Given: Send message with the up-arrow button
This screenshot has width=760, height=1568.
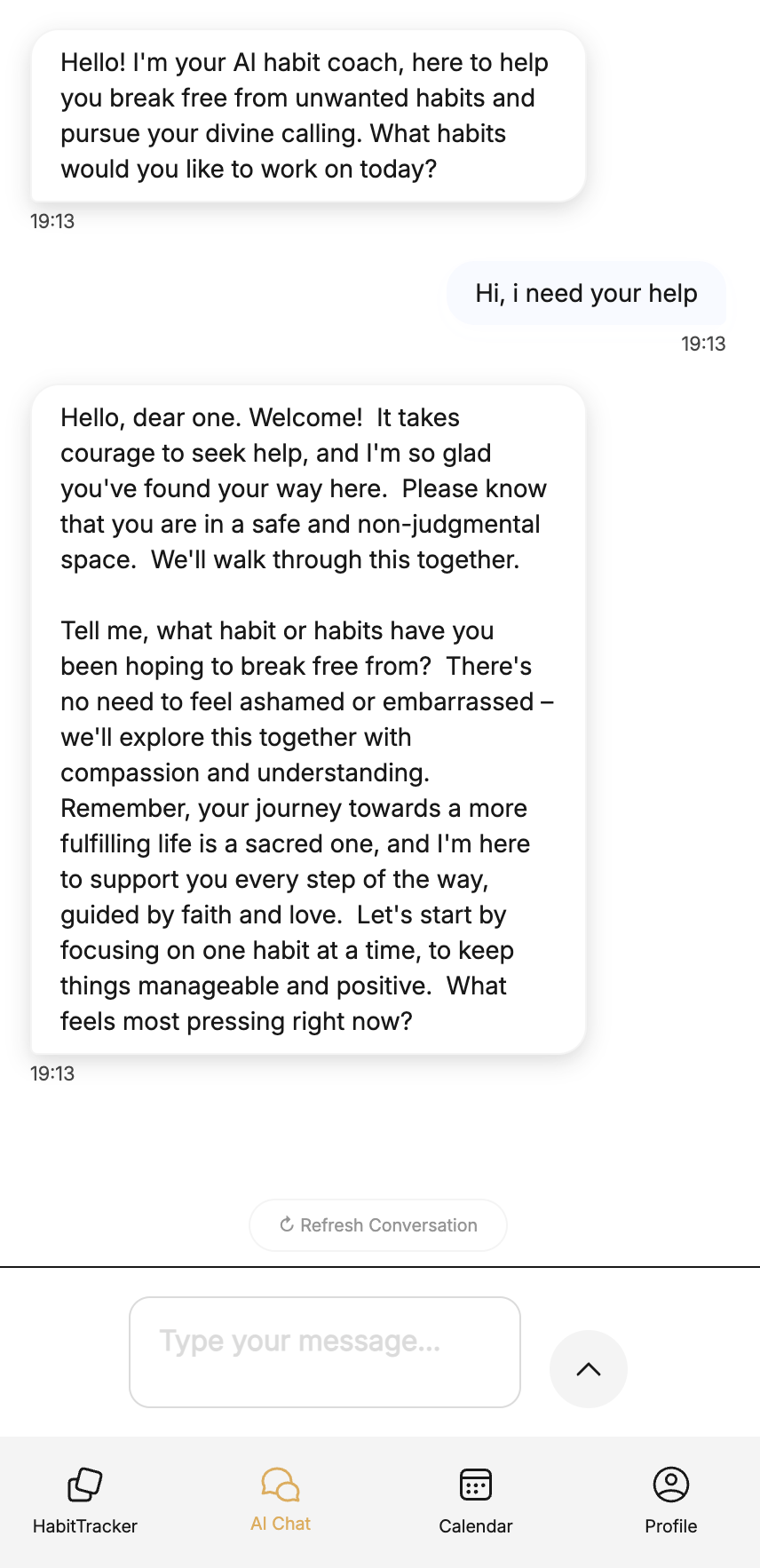Looking at the screenshot, I should [x=589, y=1369].
